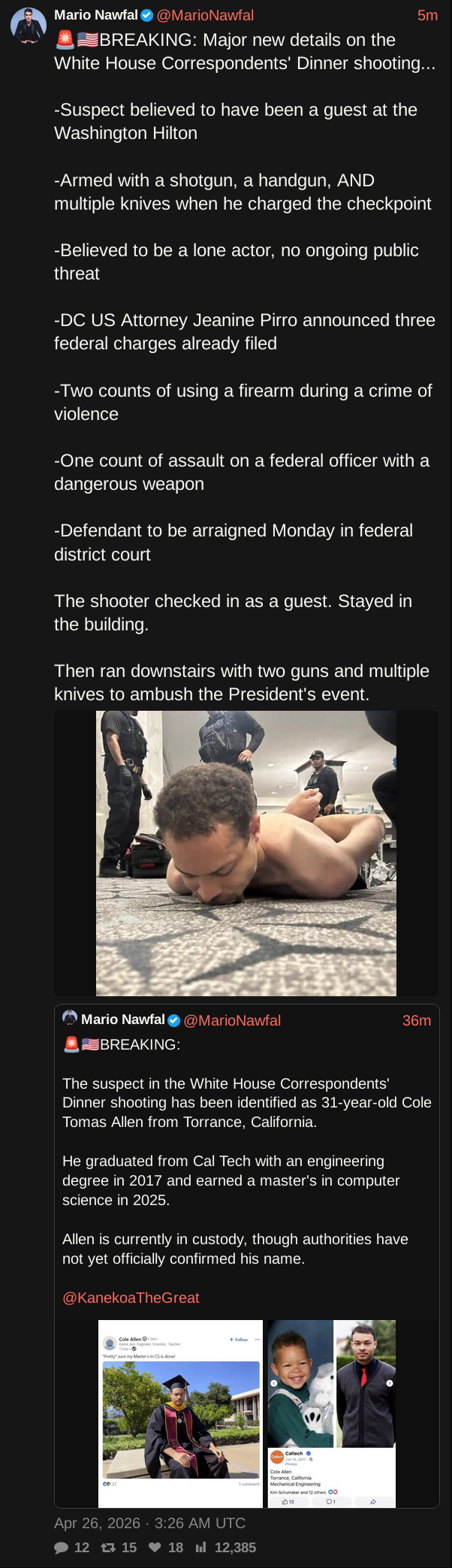Open the Caltech profile collage image
This screenshot has height=1568, width=452.
pos(331,1413)
